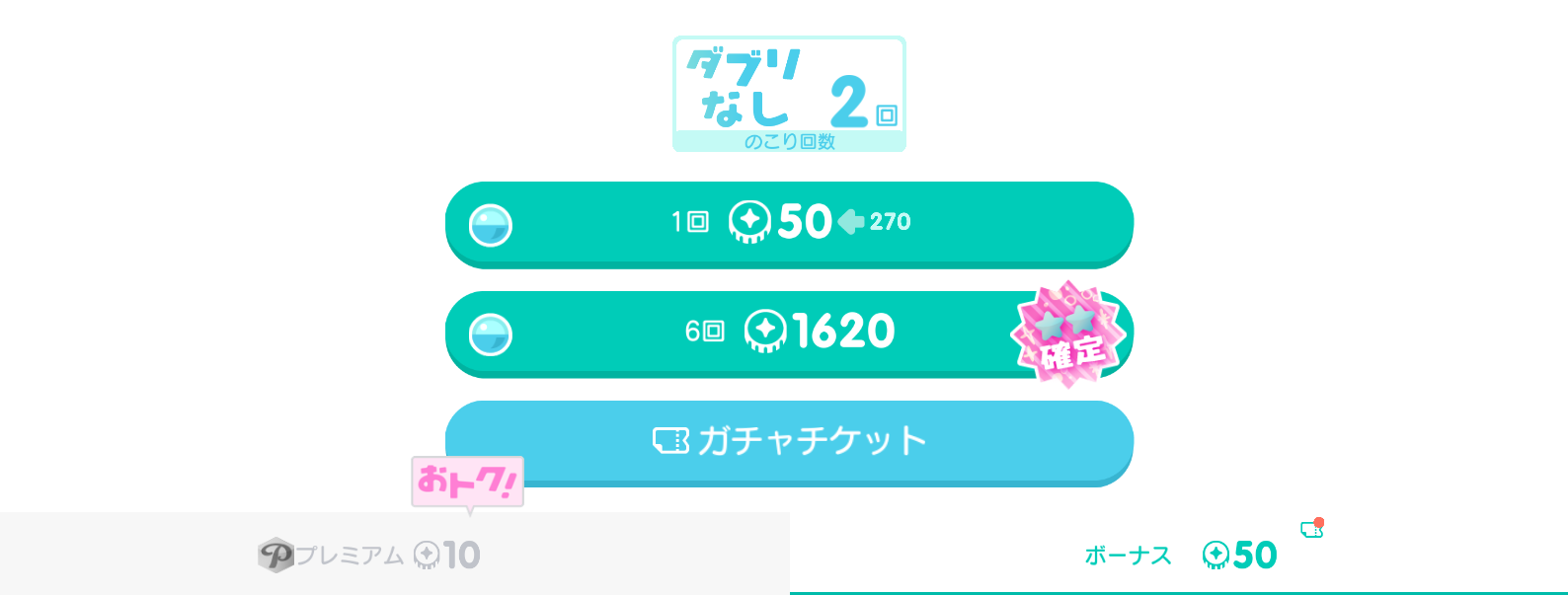1568x595 pixels.
Task: Switch to the プレミアム tab
Action: [393, 555]
